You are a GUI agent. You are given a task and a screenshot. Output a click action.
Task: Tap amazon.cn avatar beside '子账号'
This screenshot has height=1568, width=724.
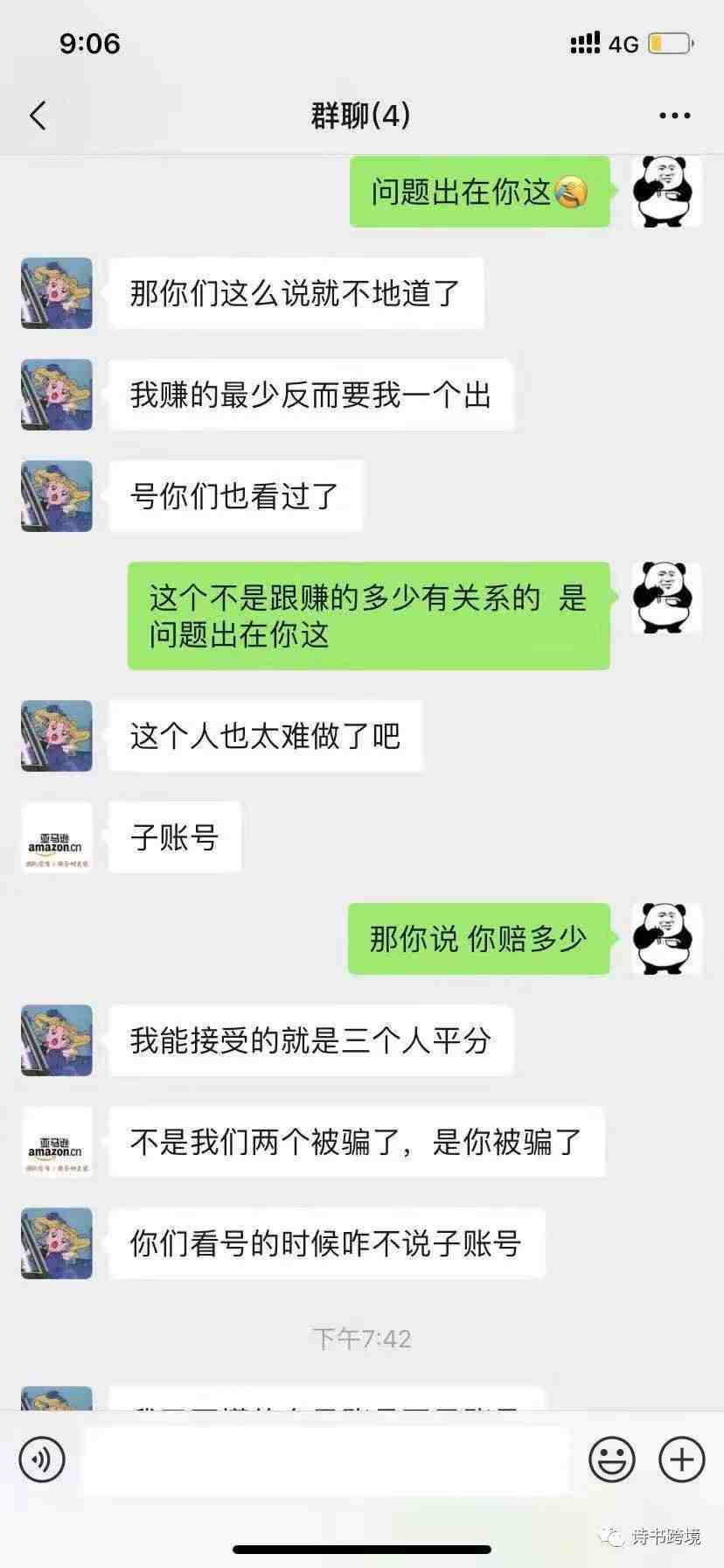tap(57, 837)
